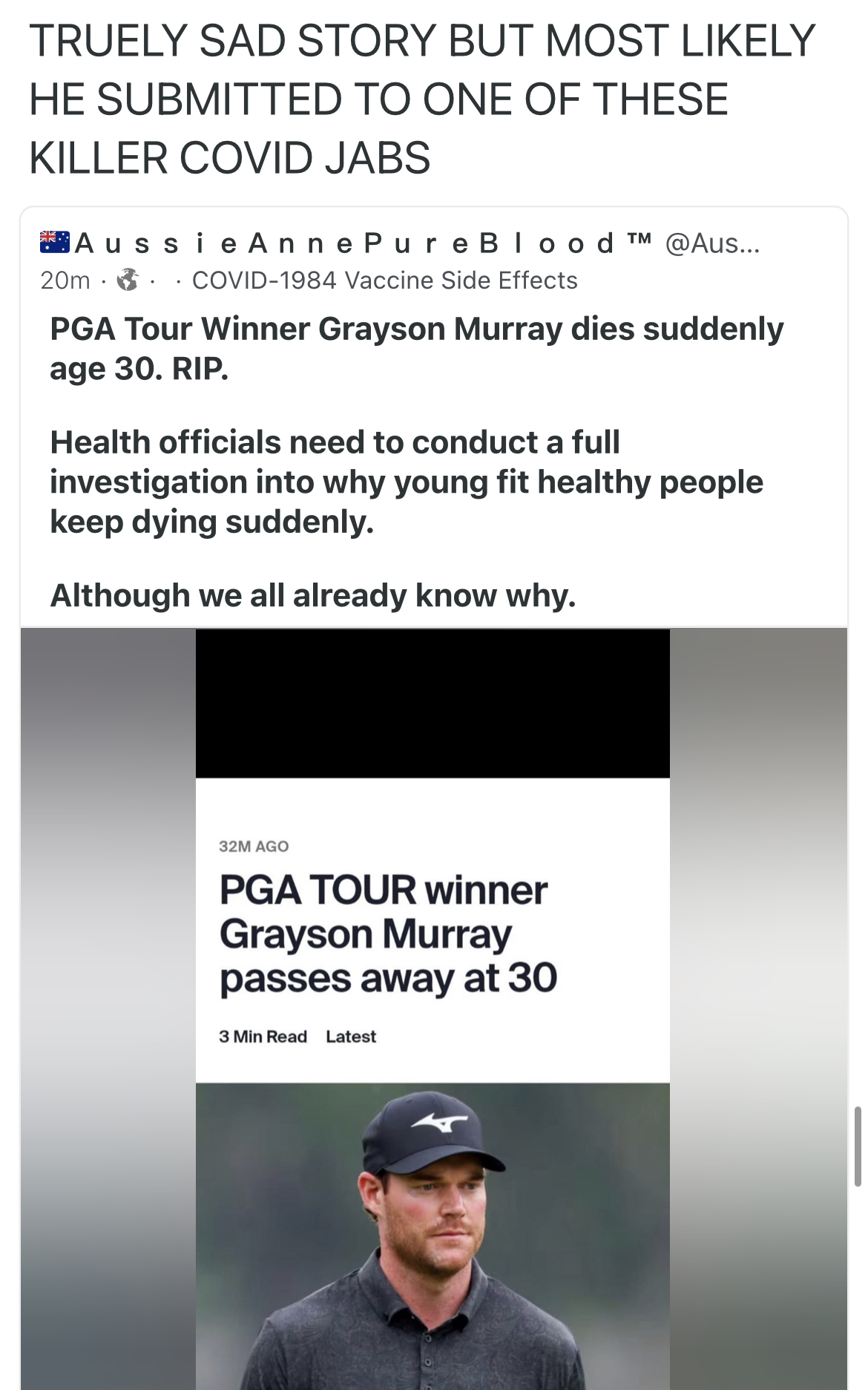Open the COVID-1984 Vaccine Side Effects group
868x1390 pixels.
[384, 281]
